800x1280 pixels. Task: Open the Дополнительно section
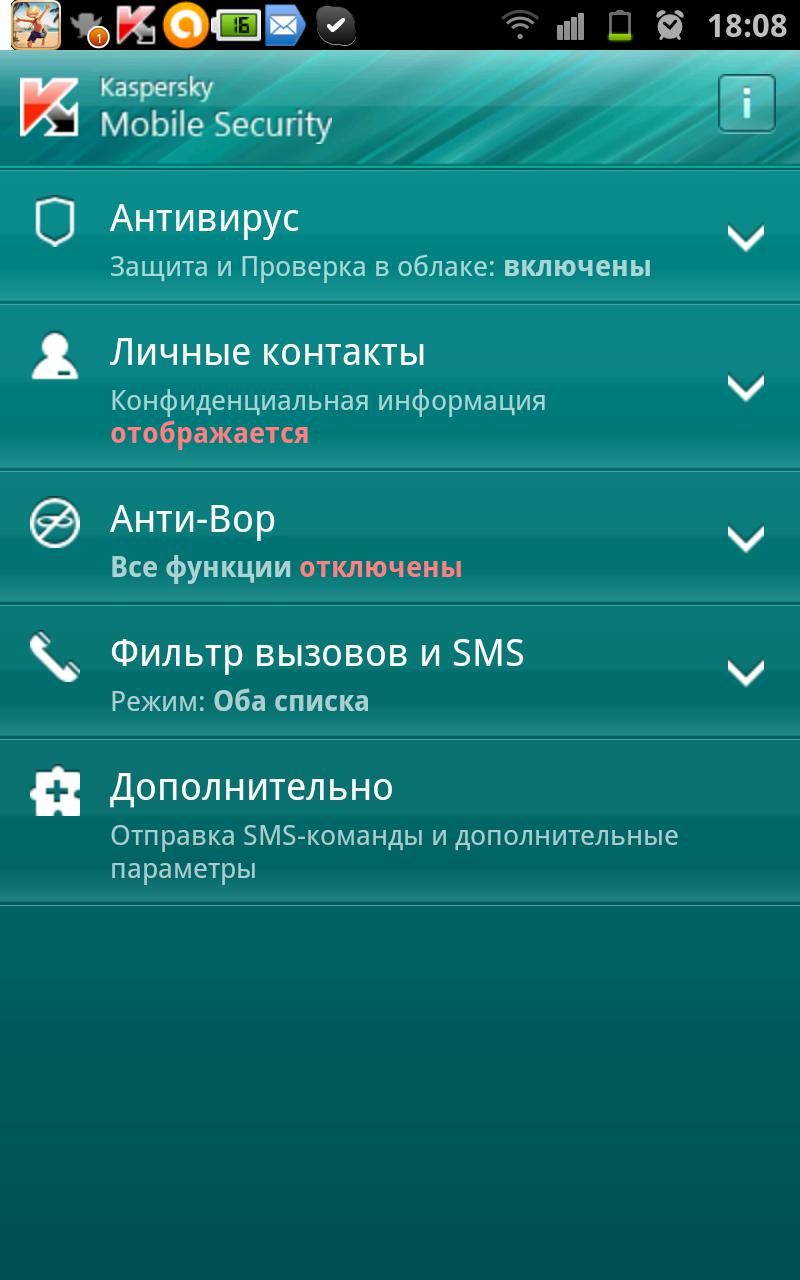(x=400, y=822)
